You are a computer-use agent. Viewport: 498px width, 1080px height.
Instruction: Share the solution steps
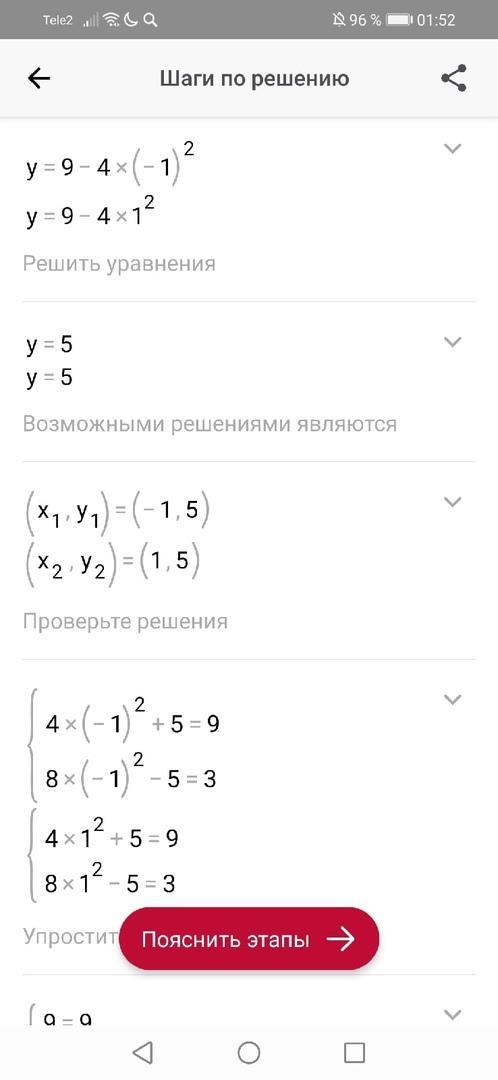tap(453, 79)
